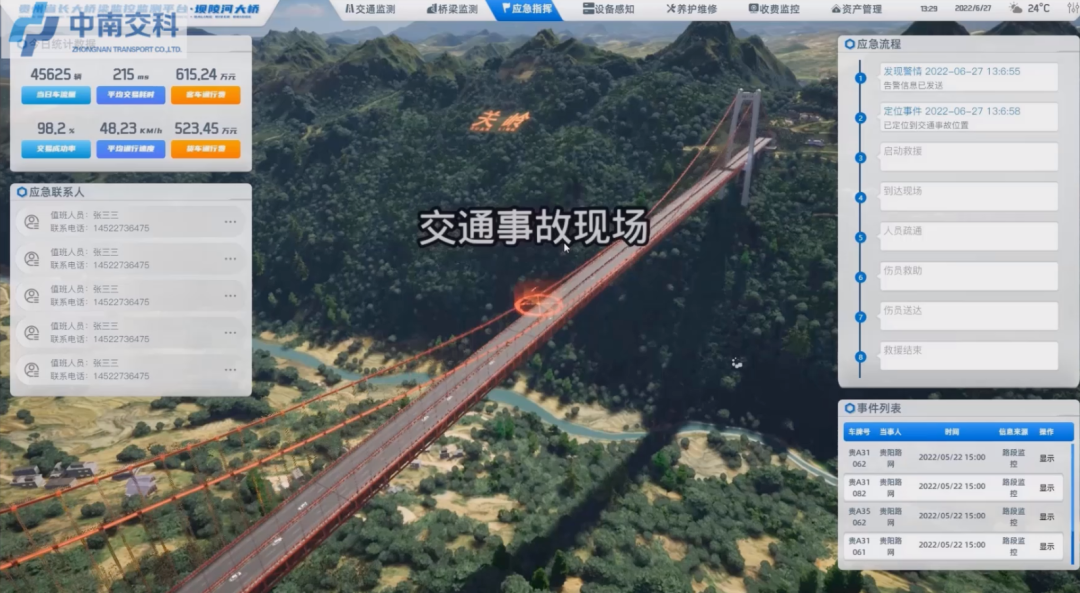This screenshot has width=1080, height=593.
Task: Open the 收费监控 tab
Action: [x=774, y=9]
